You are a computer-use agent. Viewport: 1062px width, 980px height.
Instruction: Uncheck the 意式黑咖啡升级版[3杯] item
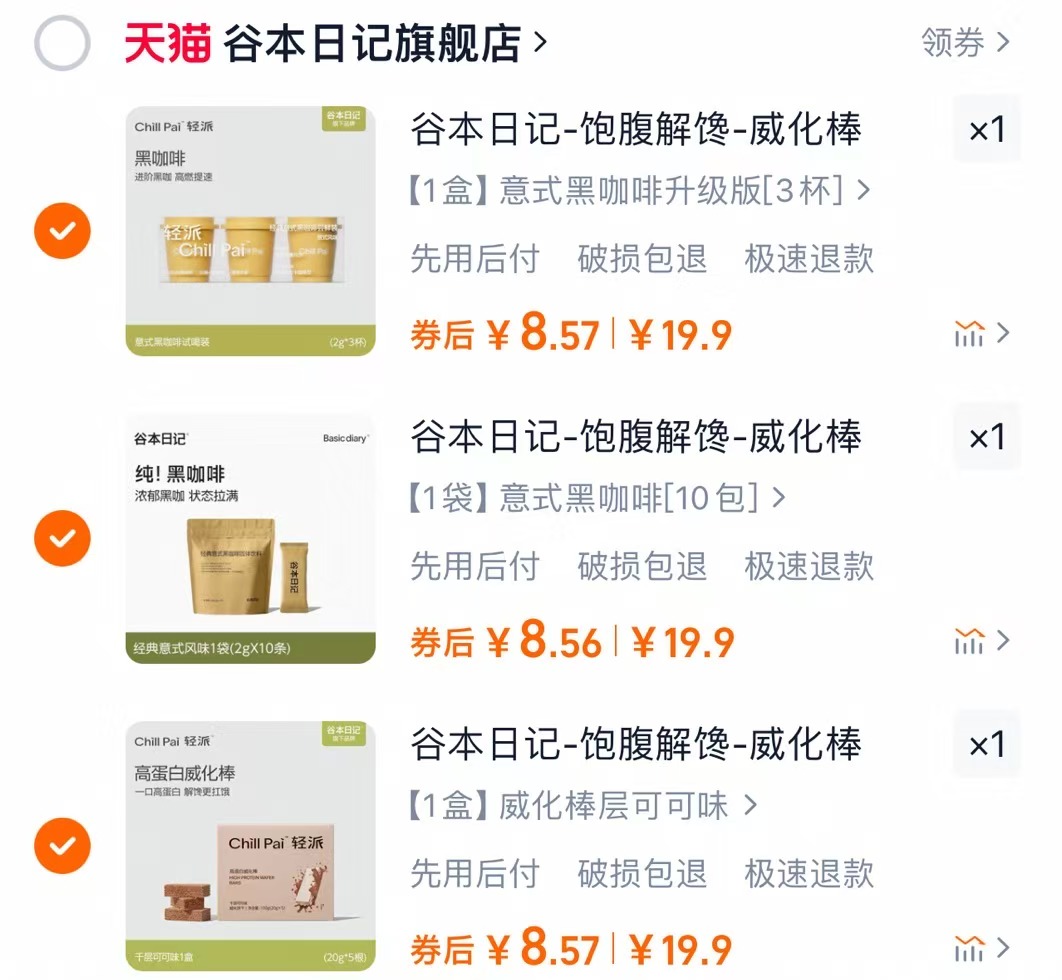[62, 231]
